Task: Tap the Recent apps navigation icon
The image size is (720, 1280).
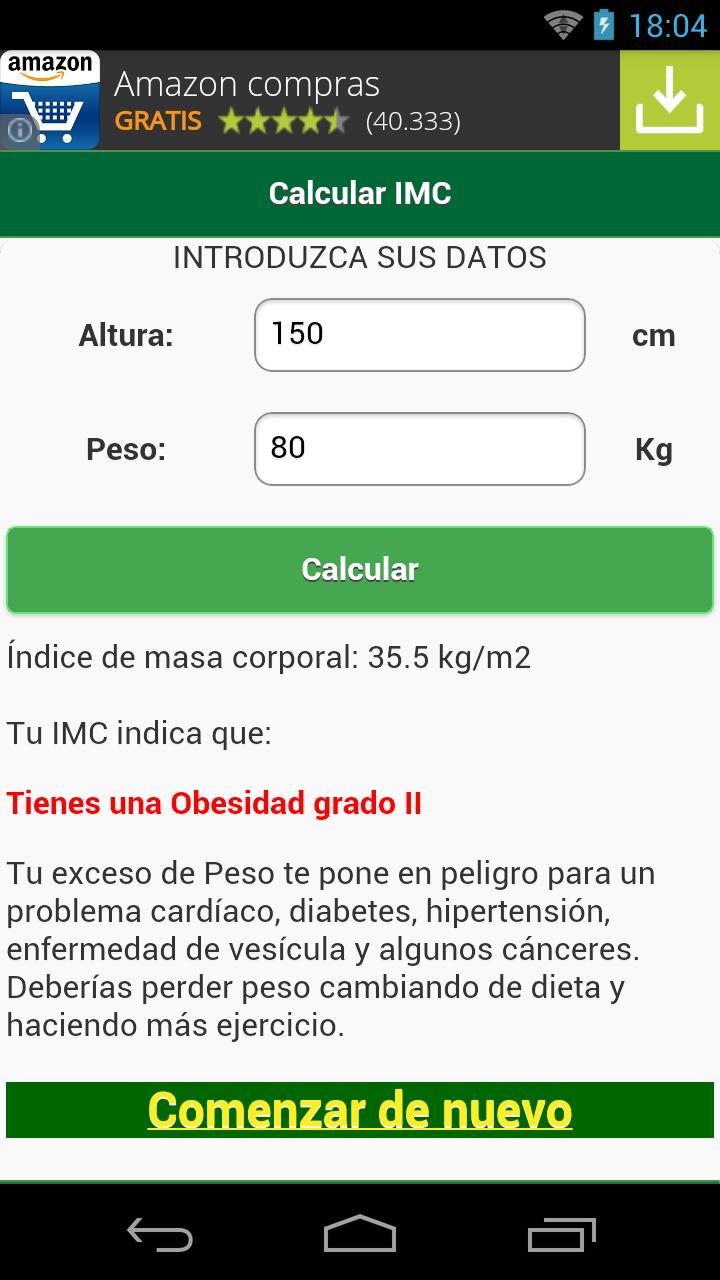Action: click(560, 1237)
